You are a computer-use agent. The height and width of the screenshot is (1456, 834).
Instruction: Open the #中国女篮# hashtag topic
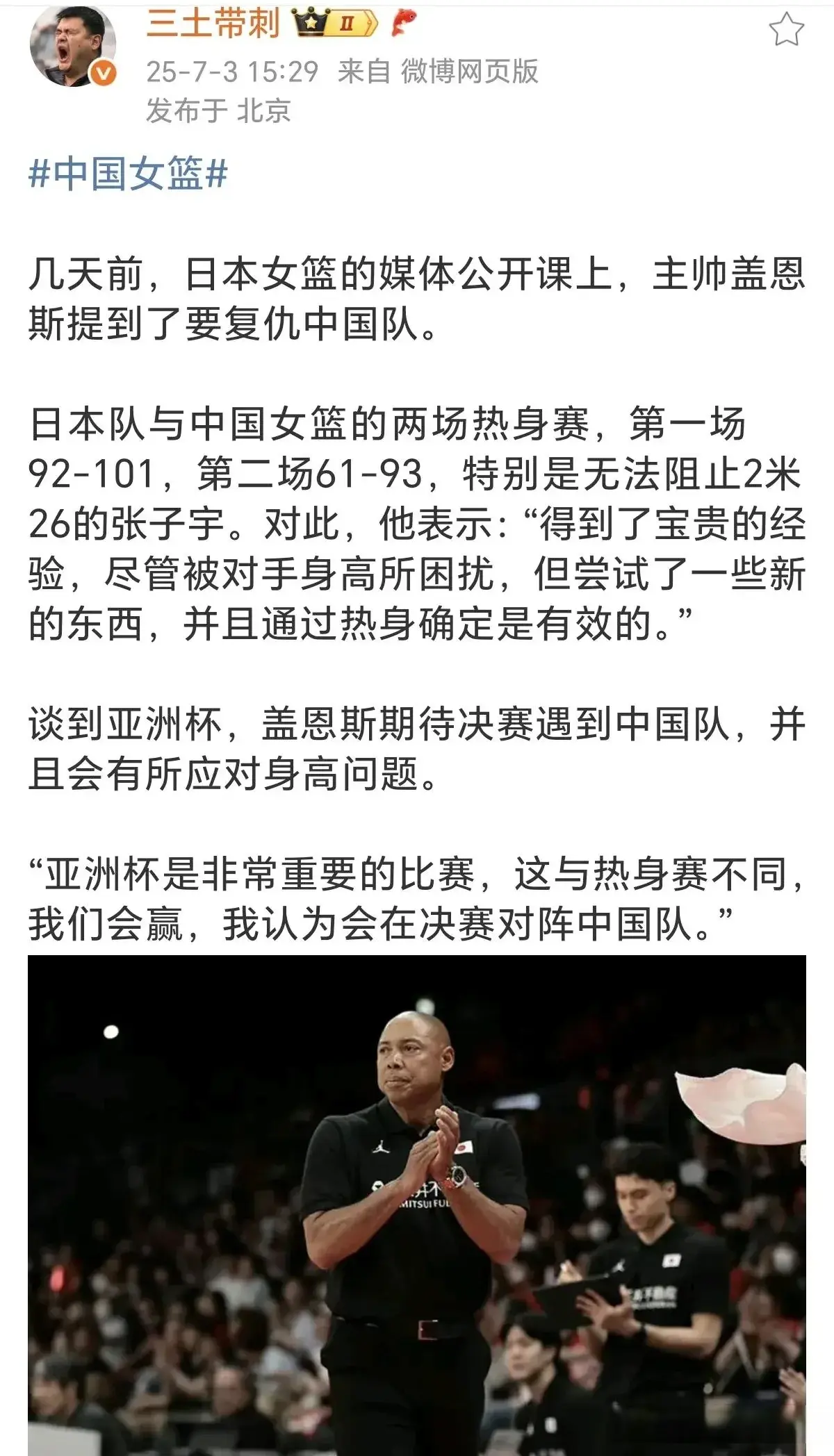click(129, 174)
